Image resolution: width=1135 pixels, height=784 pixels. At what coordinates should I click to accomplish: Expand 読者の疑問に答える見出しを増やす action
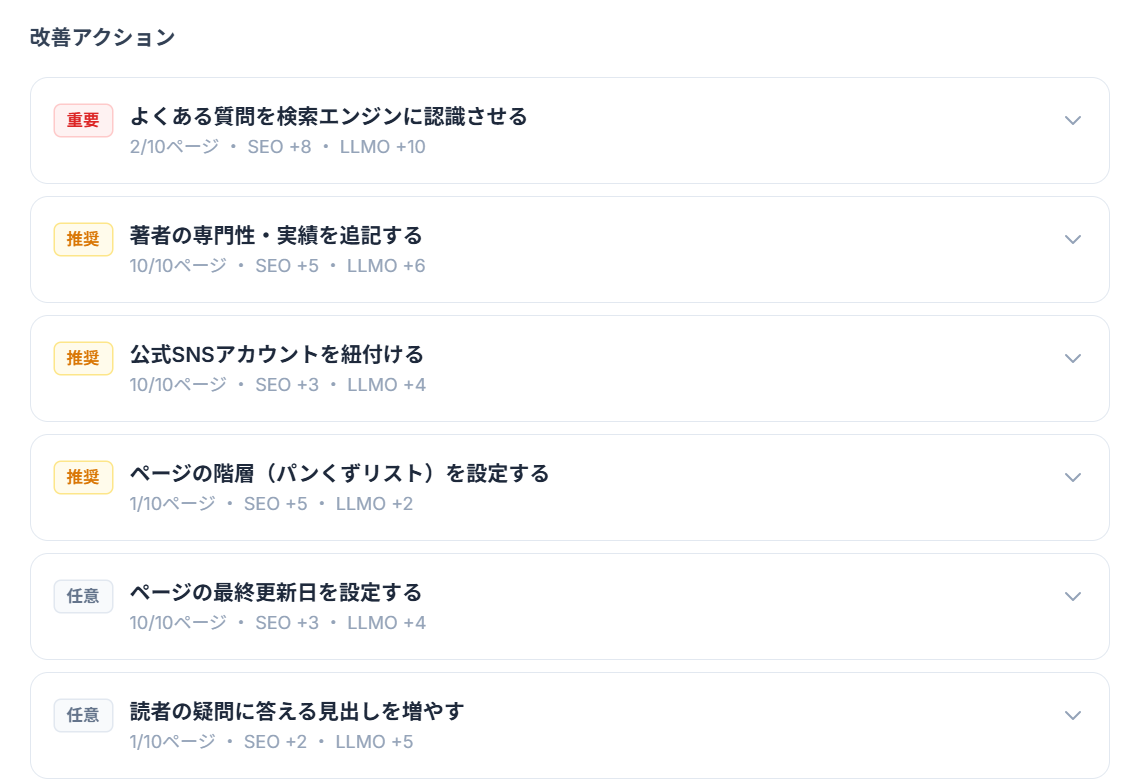[1072, 715]
